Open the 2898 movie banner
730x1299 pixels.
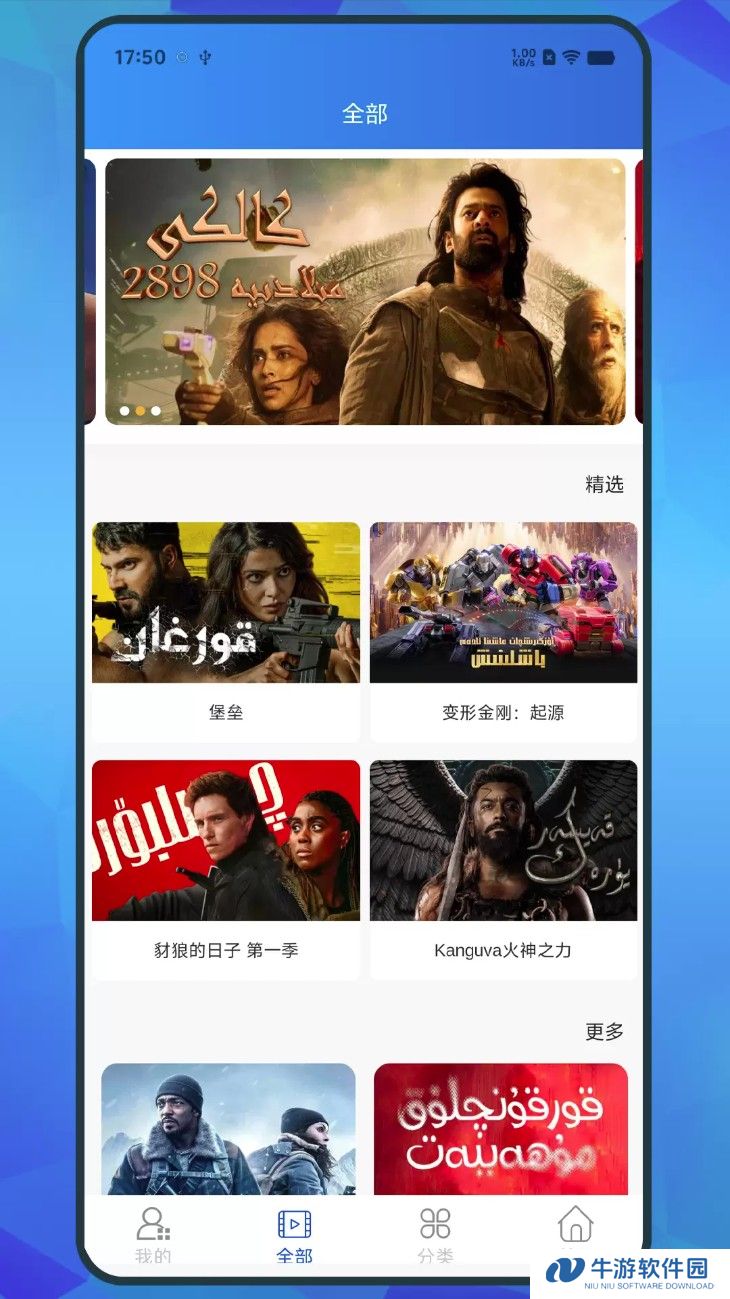pos(365,292)
